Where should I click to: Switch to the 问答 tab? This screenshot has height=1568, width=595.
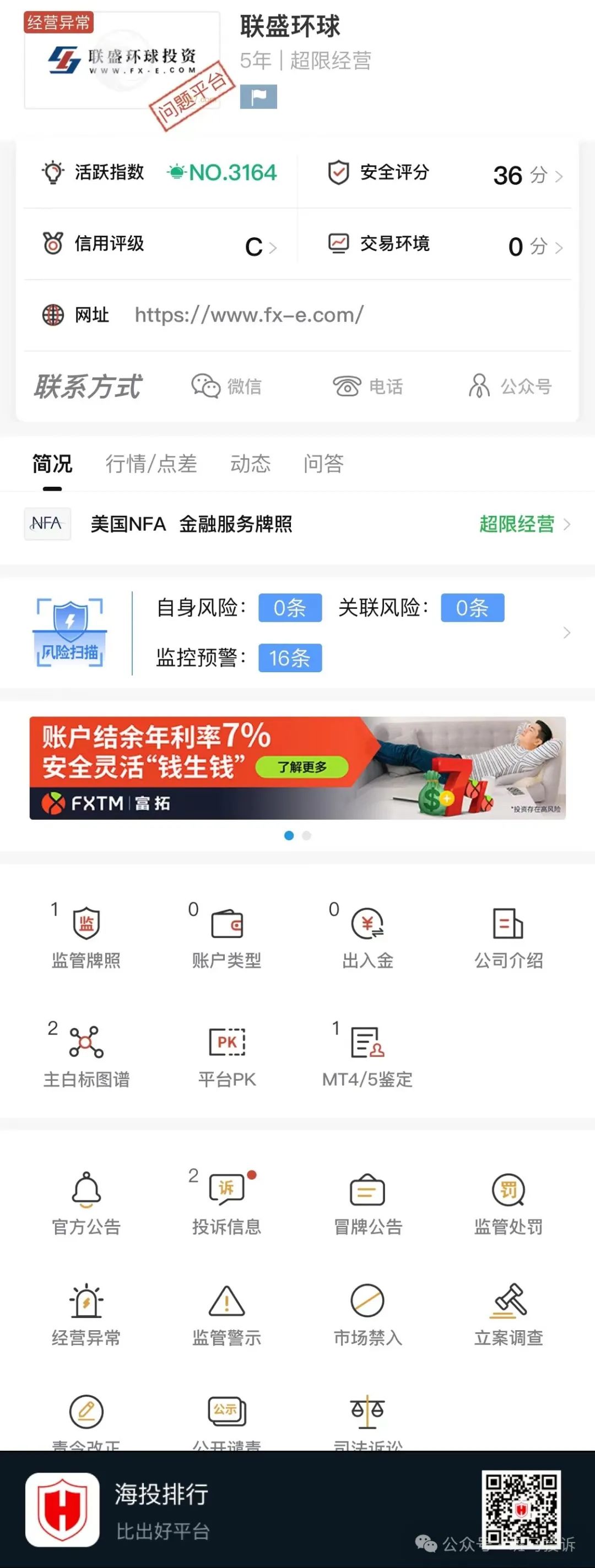[323, 464]
